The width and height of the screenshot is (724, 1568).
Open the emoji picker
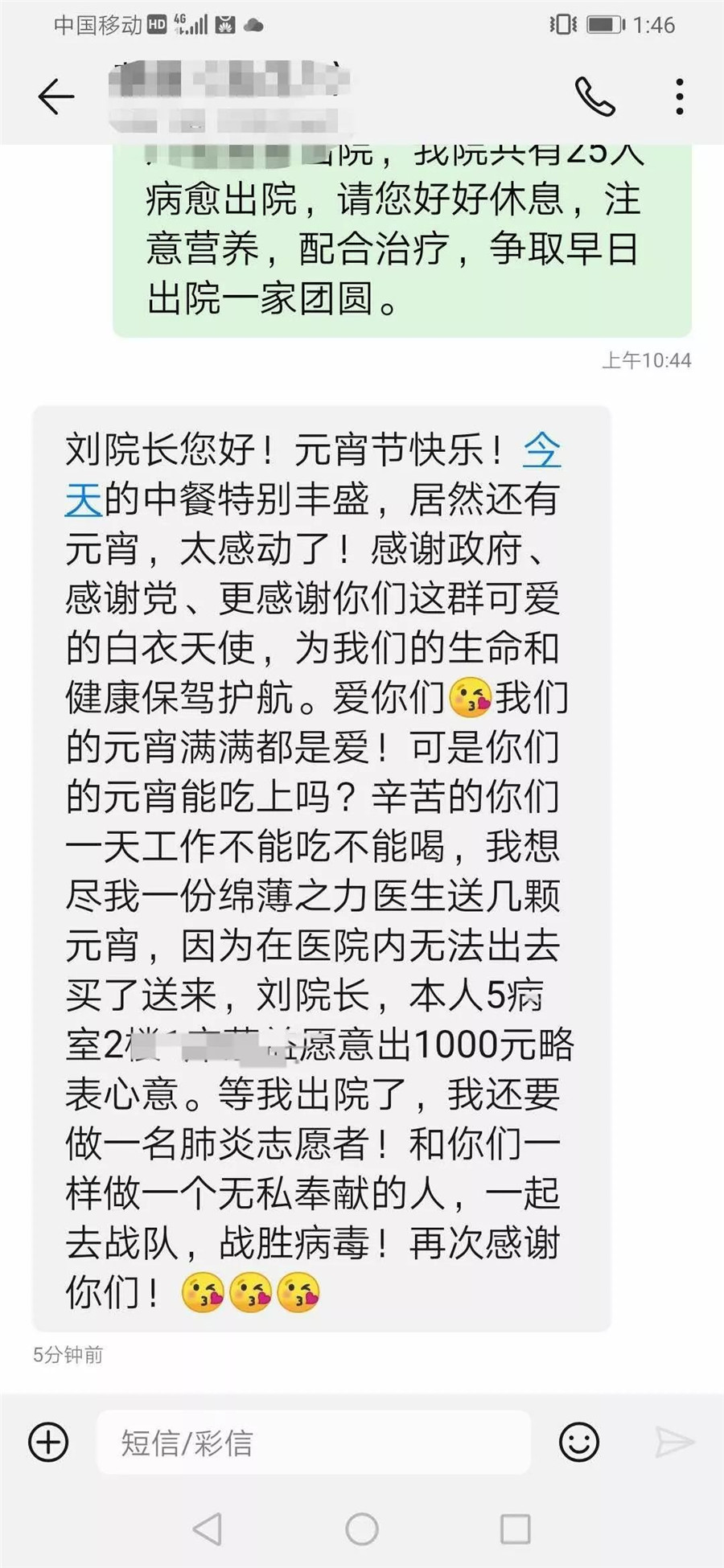click(x=579, y=1442)
